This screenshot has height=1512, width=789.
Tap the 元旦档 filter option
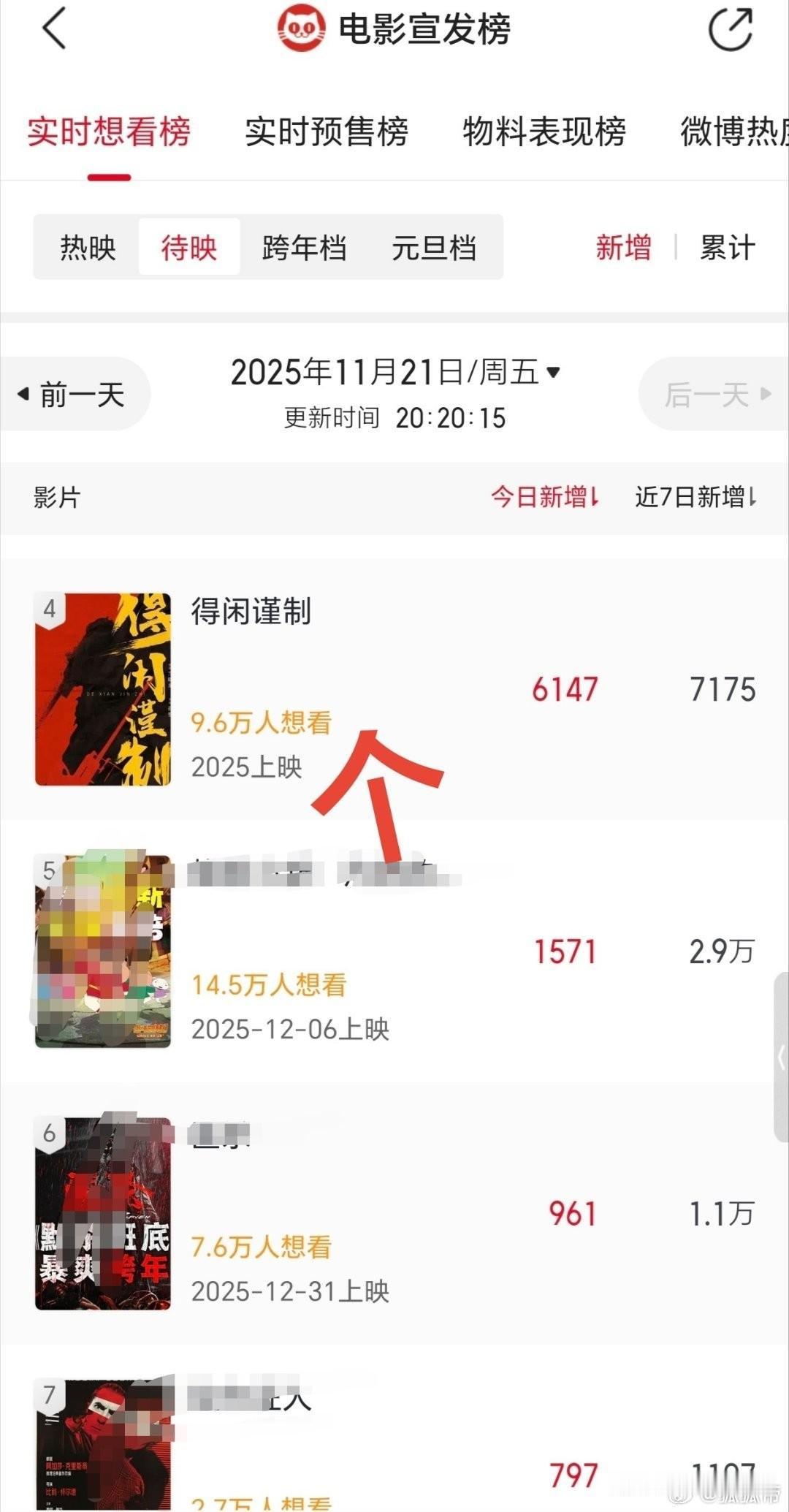434,248
